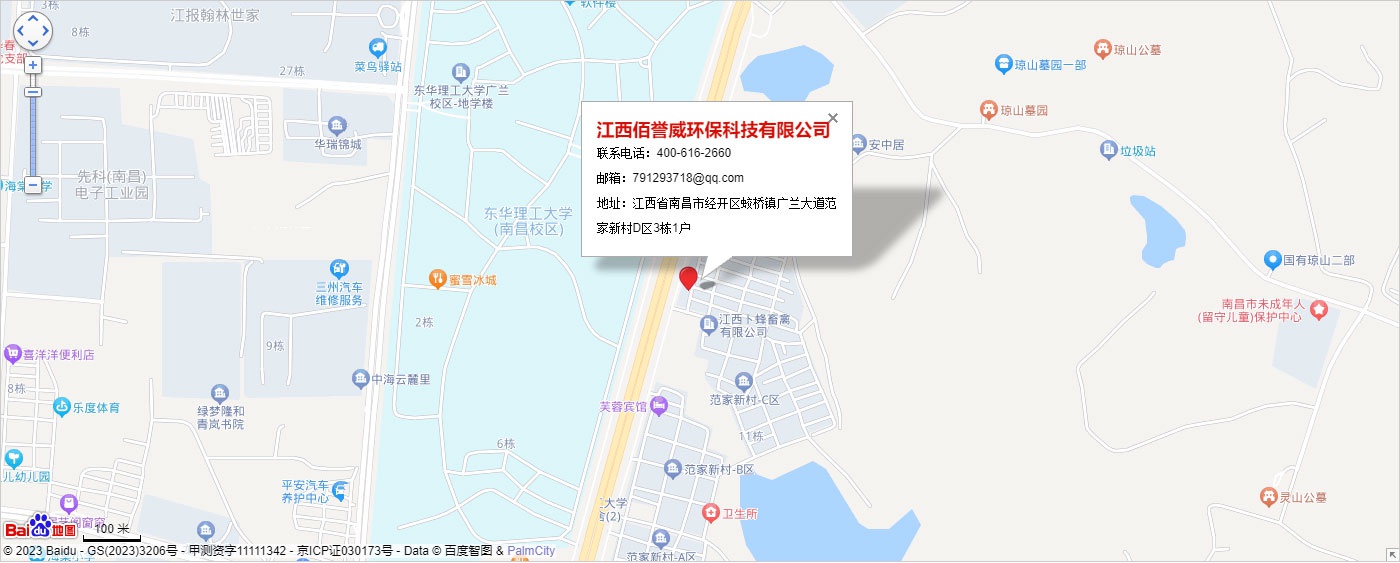Pan the map up with the top arrow

[x=33, y=18]
